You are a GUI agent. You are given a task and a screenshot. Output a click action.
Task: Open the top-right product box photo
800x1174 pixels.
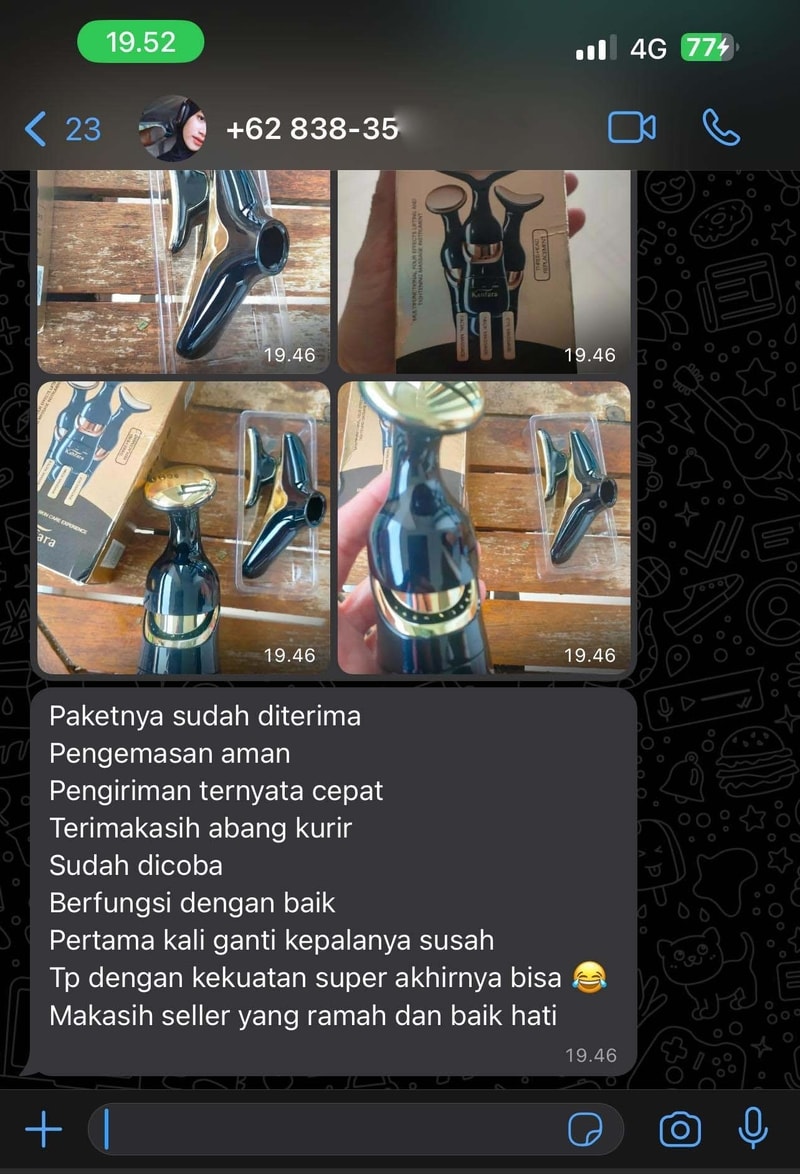pos(484,270)
